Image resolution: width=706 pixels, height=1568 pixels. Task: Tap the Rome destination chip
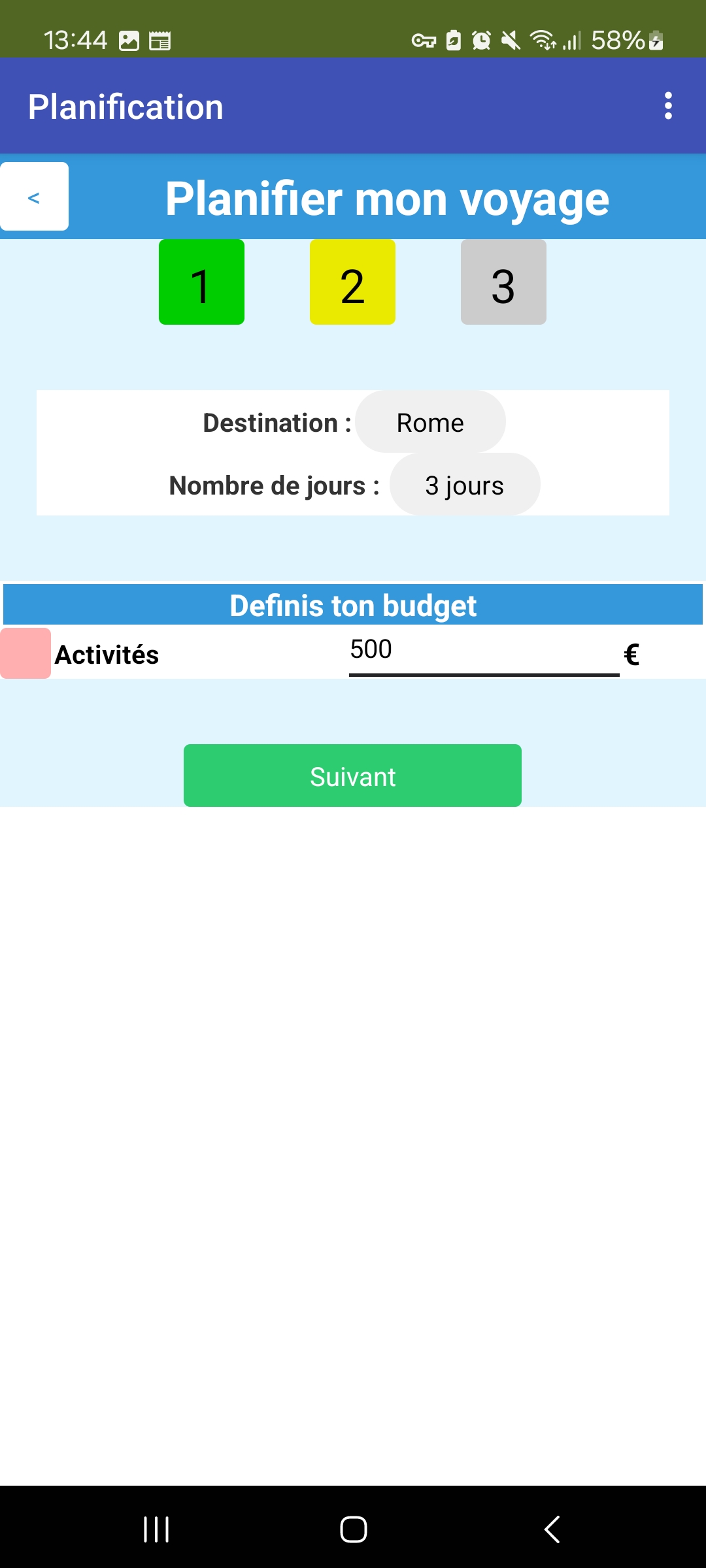tap(430, 422)
